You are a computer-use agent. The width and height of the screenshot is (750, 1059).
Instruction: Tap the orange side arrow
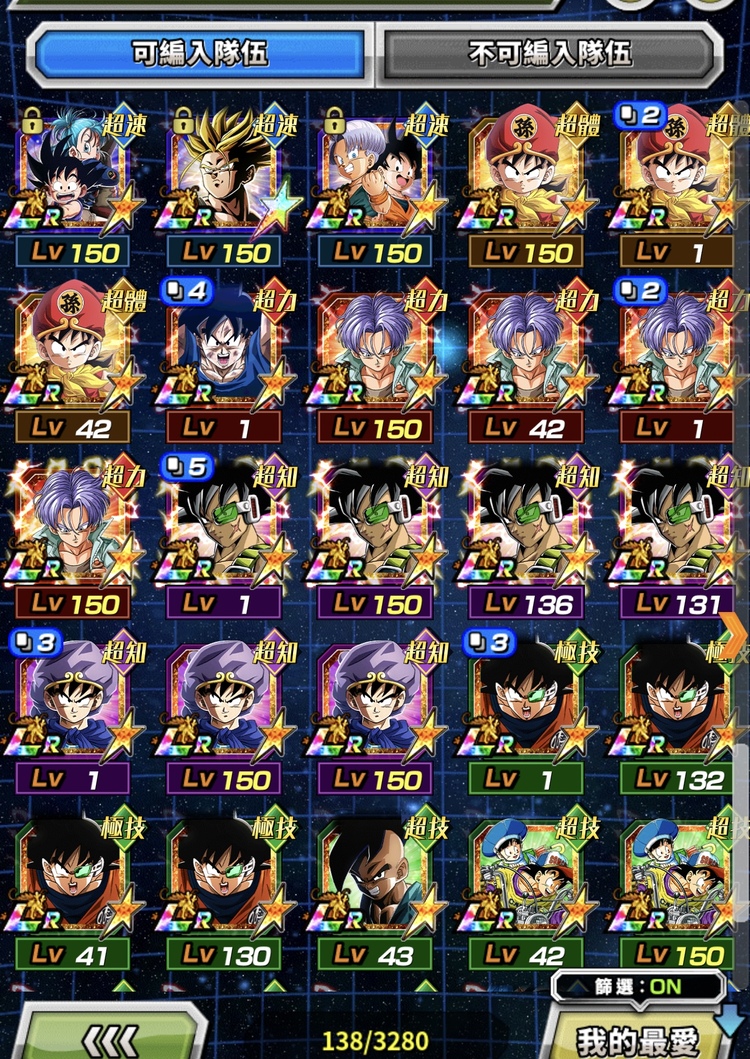pos(734,632)
